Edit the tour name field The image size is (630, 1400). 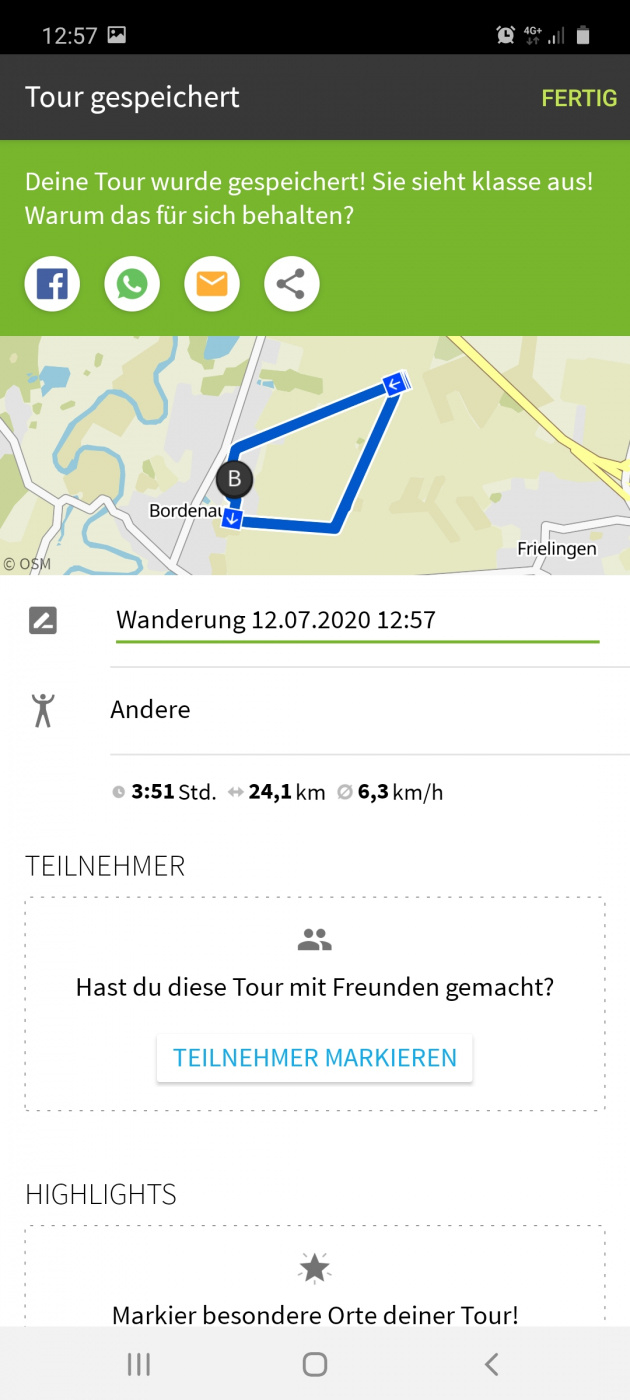[x=357, y=620]
